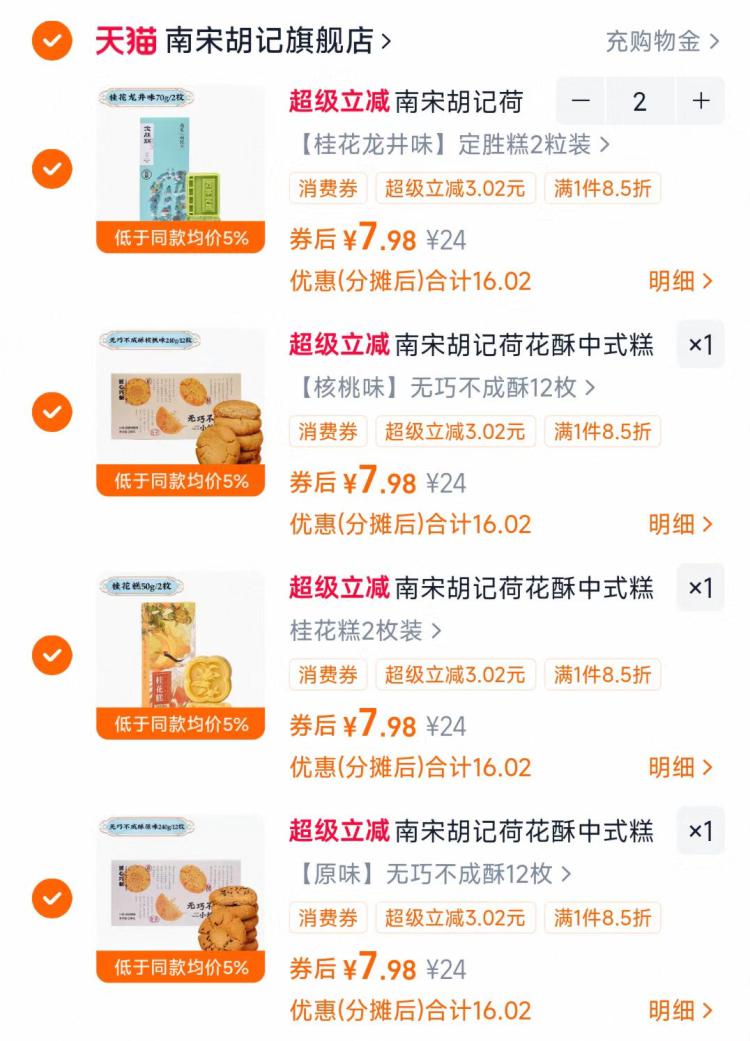Deselect the 原味 无巧不成酥 item checkbox
The width and height of the screenshot is (750, 1041).
(x=50, y=898)
